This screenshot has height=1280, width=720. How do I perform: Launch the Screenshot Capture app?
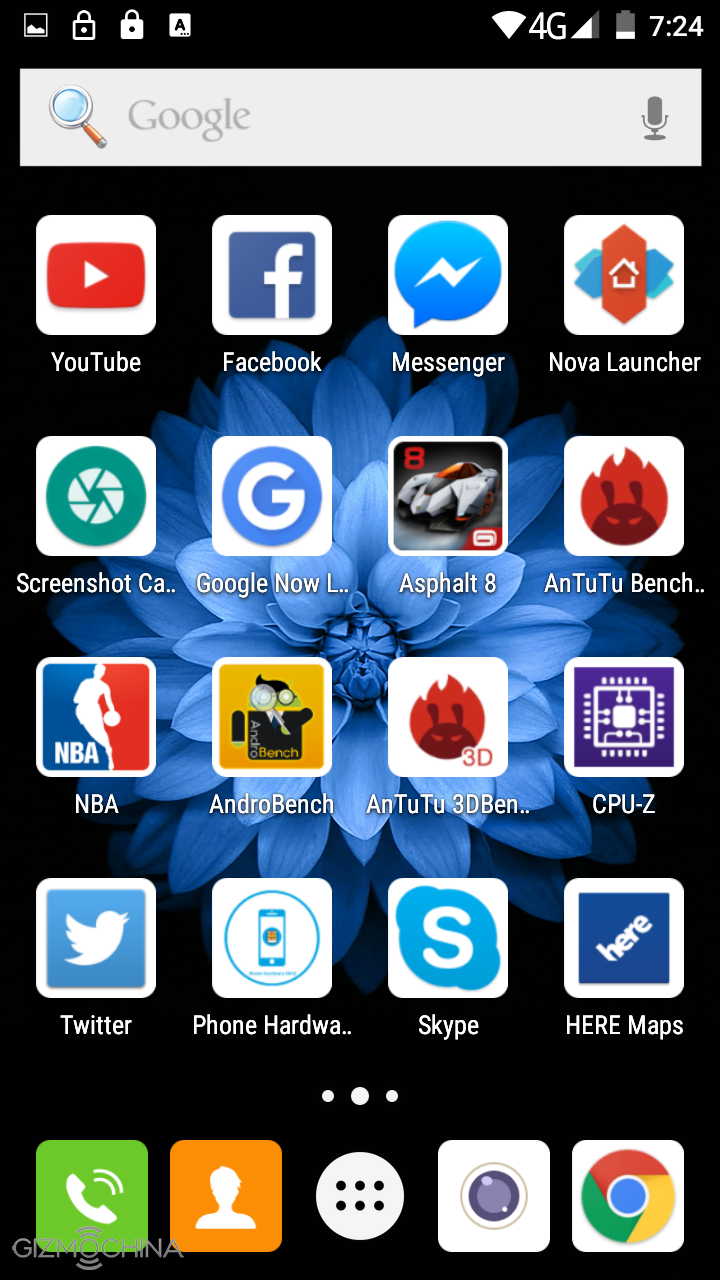pos(96,497)
